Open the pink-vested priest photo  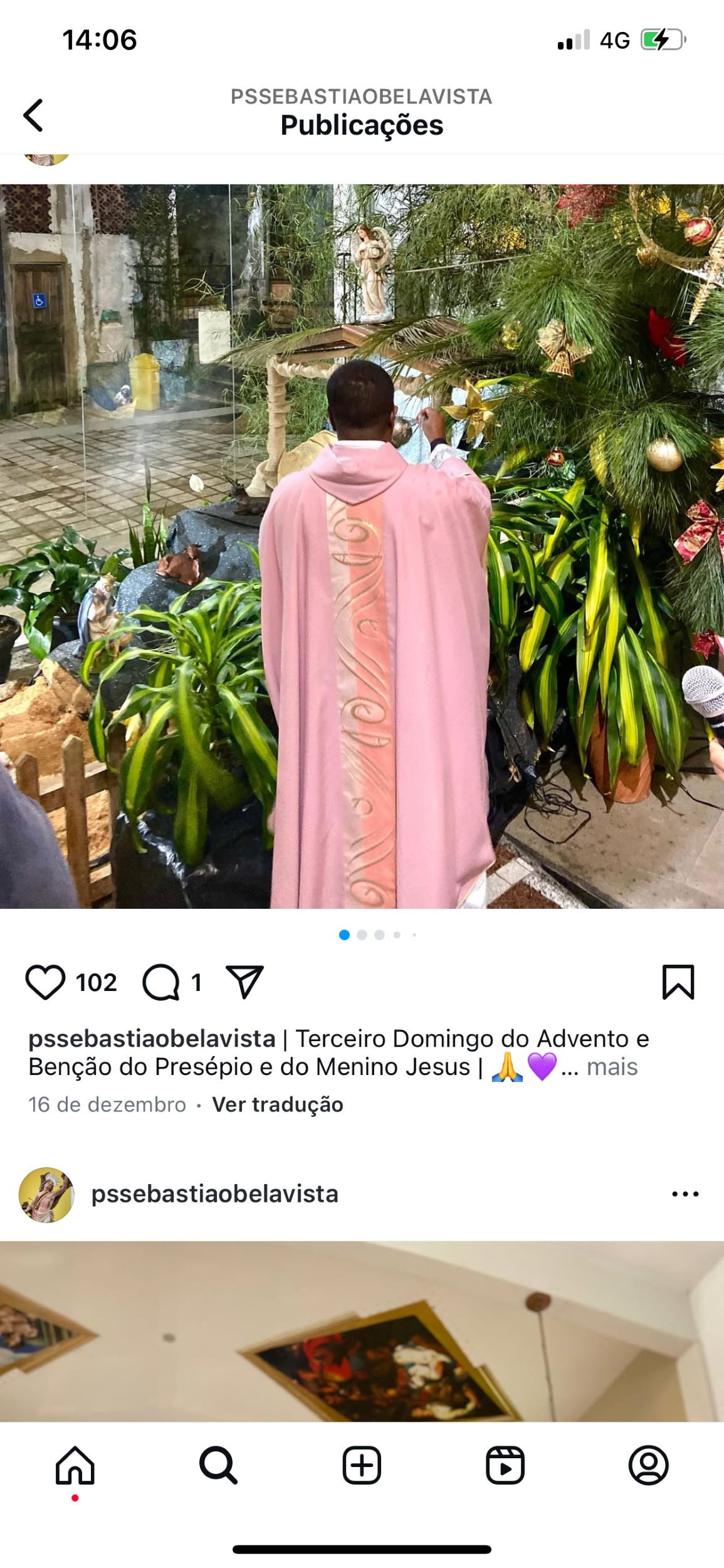tap(362, 546)
